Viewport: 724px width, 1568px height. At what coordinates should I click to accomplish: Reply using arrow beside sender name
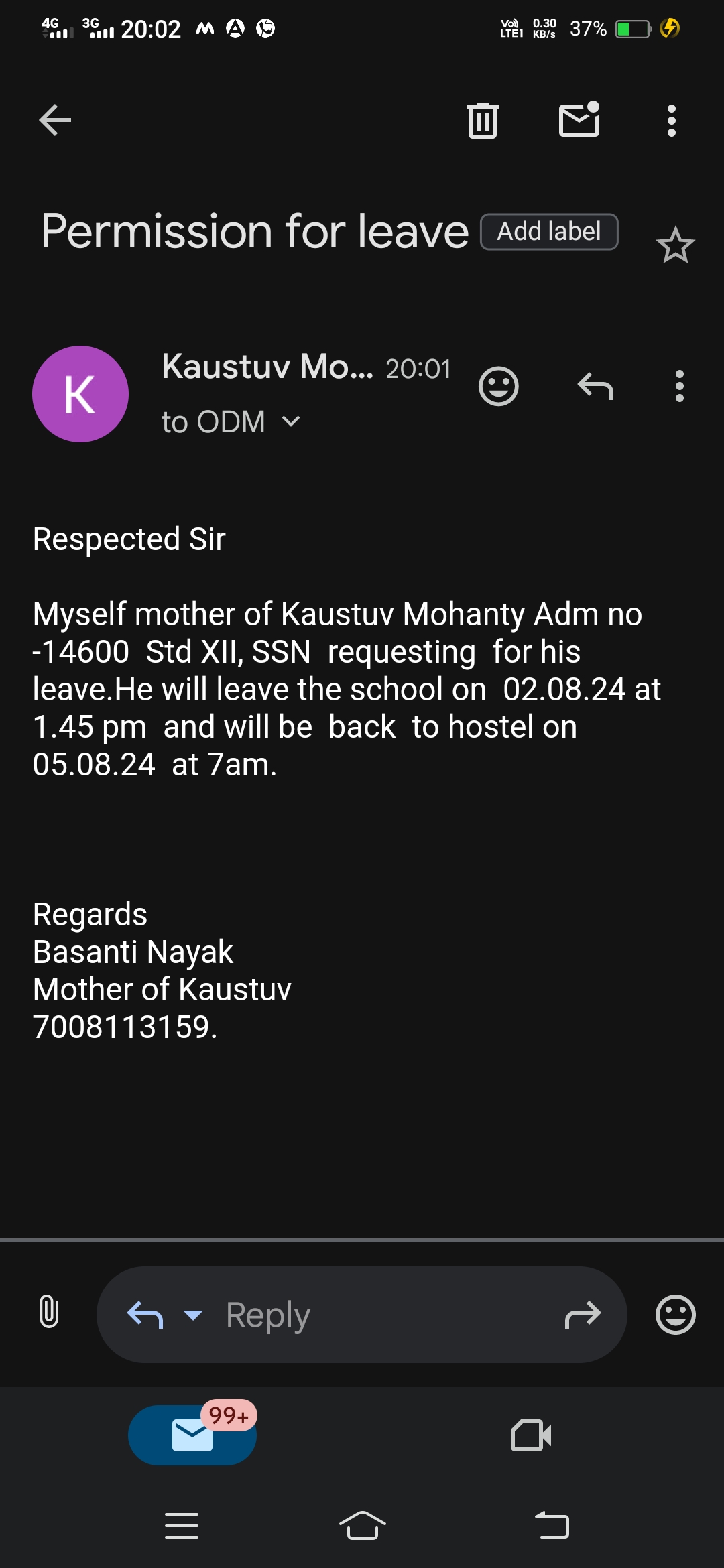pyautogui.click(x=595, y=387)
